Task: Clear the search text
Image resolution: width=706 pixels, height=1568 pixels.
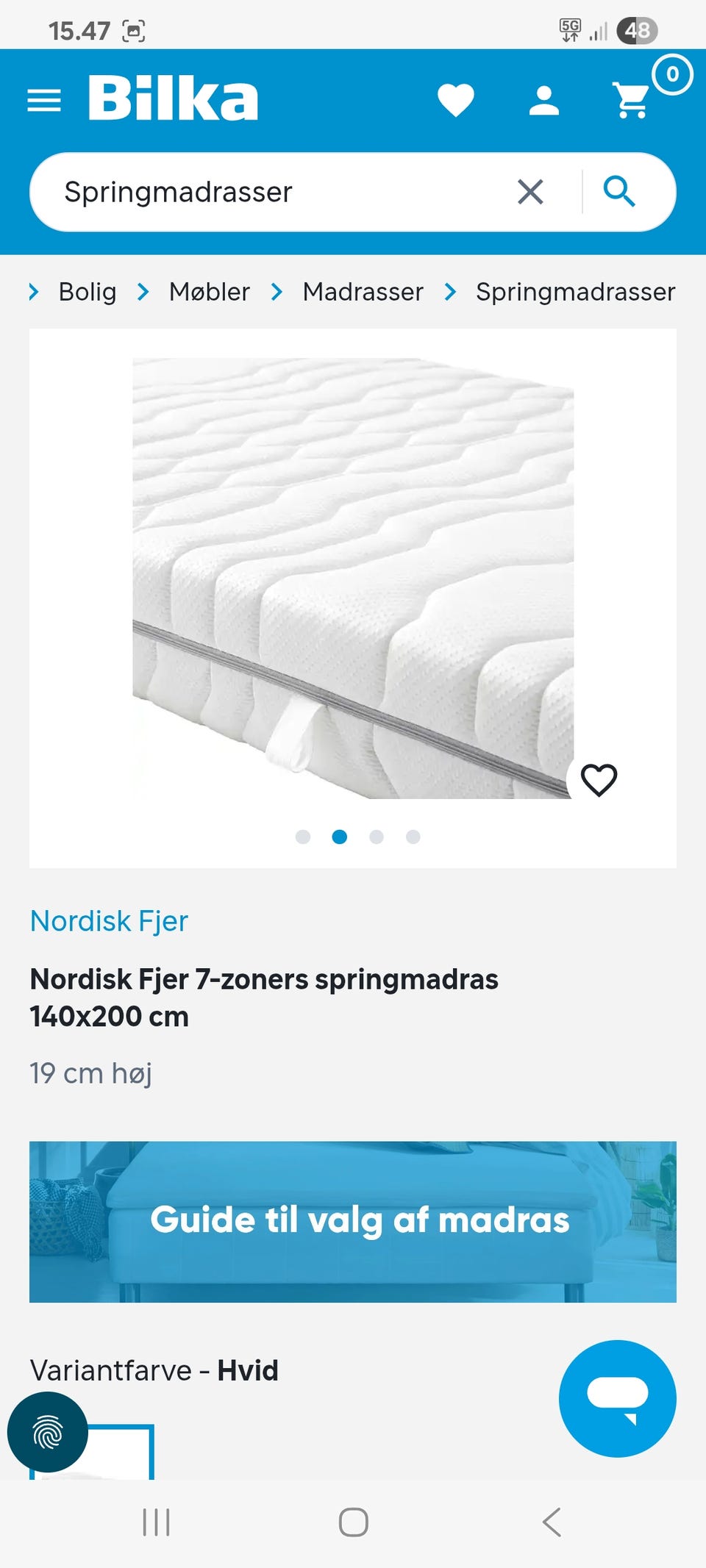Action: [530, 192]
